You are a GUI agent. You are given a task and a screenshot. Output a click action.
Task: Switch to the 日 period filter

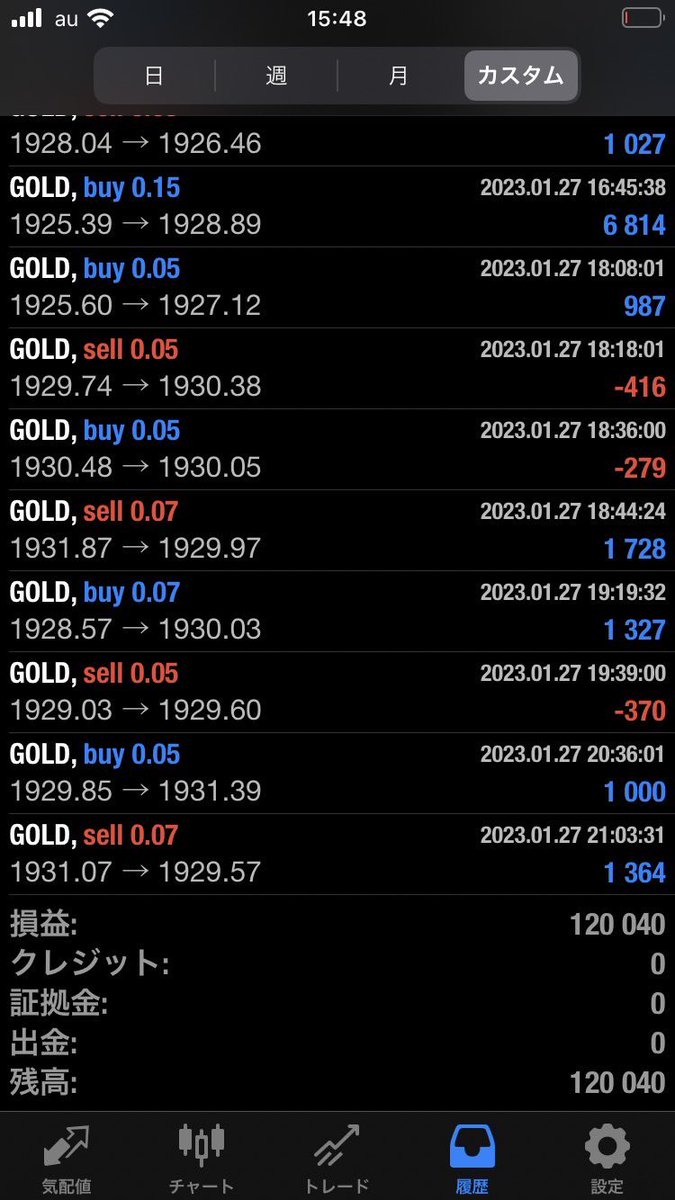click(154, 75)
